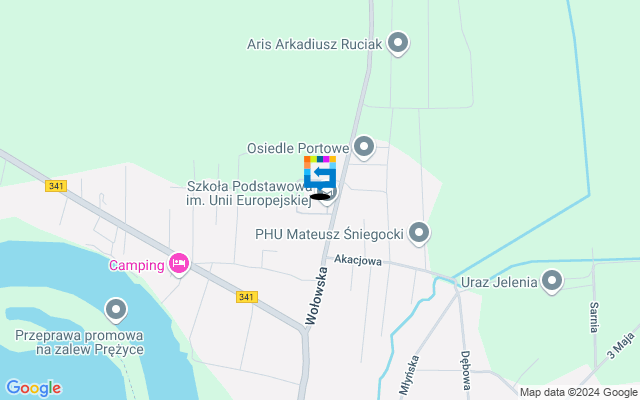Open the Aris Arkadiusz Ruciak map pin
This screenshot has width=640, height=400.
[x=398, y=43]
